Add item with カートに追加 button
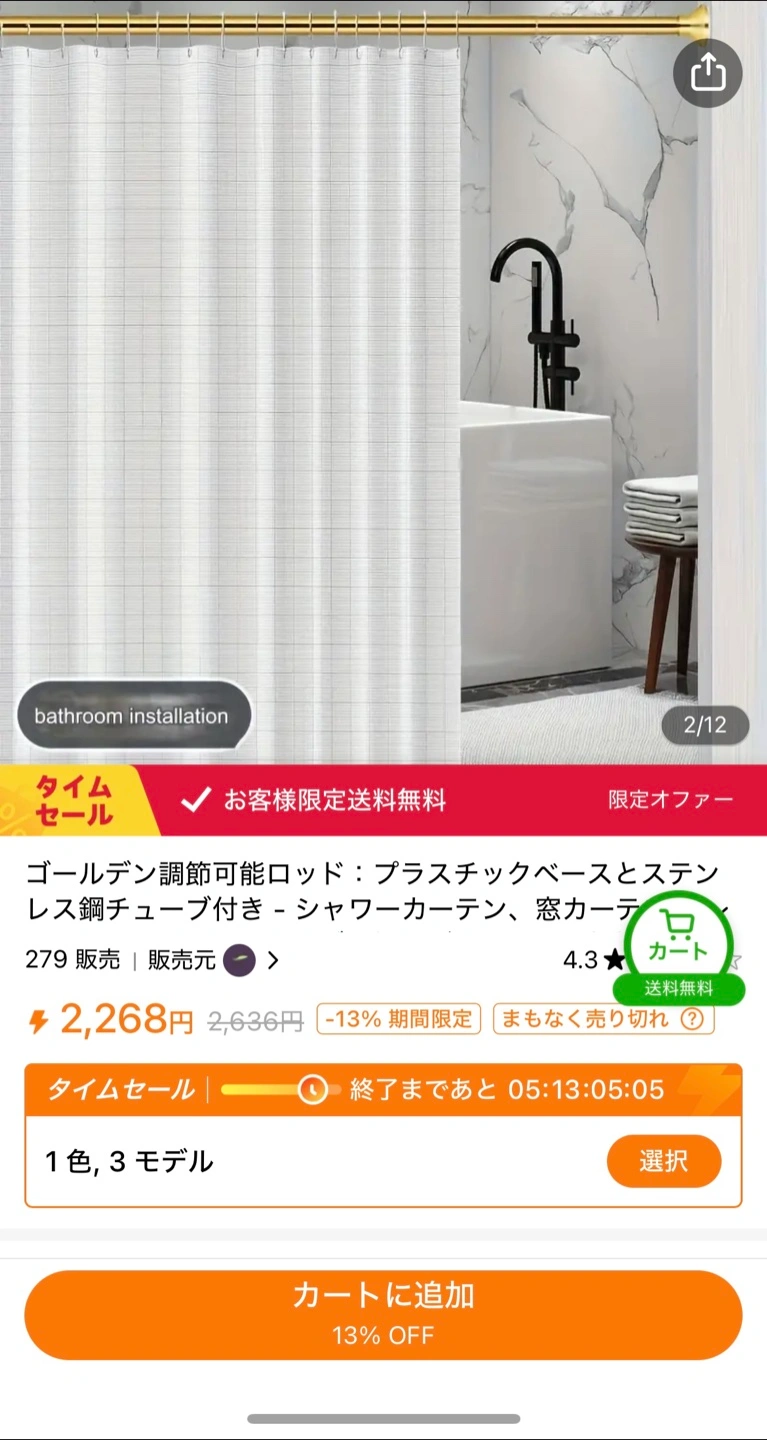This screenshot has width=767, height=1440. pyautogui.click(x=383, y=1314)
